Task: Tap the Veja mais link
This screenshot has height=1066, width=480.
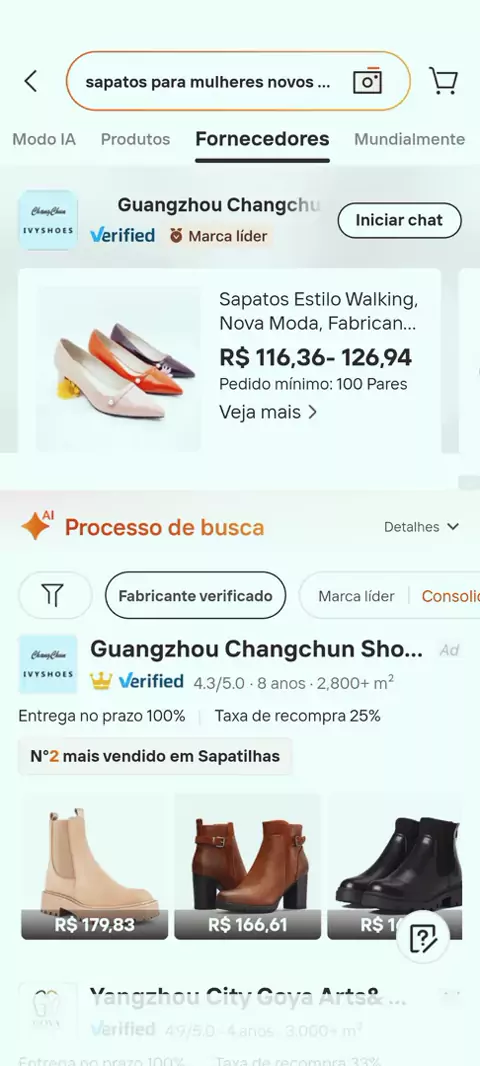Action: click(268, 412)
